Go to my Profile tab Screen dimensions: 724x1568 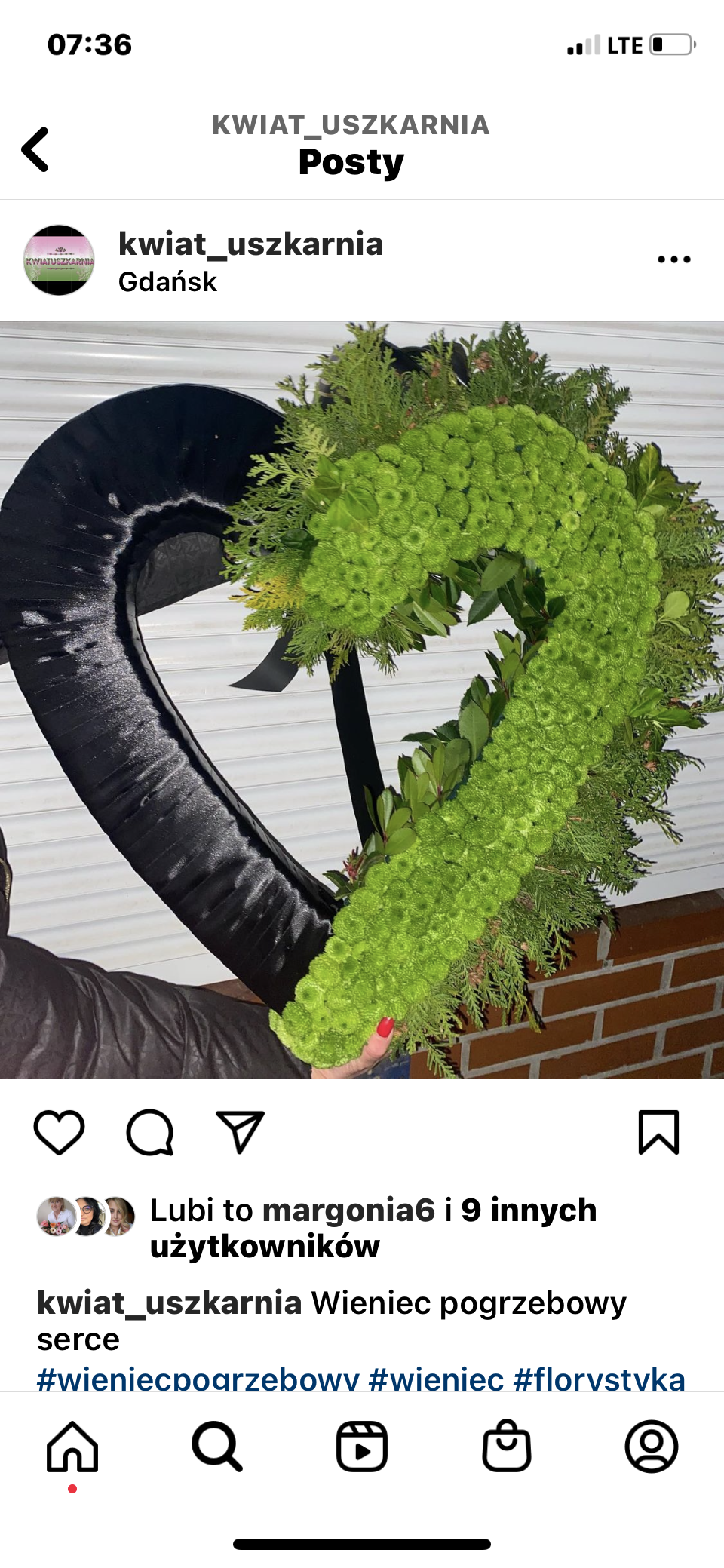point(651,1447)
